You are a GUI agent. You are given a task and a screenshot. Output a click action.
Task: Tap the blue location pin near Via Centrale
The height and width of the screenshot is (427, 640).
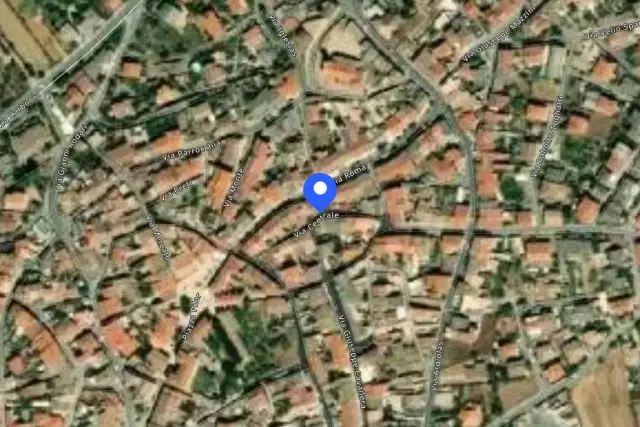pyautogui.click(x=320, y=192)
